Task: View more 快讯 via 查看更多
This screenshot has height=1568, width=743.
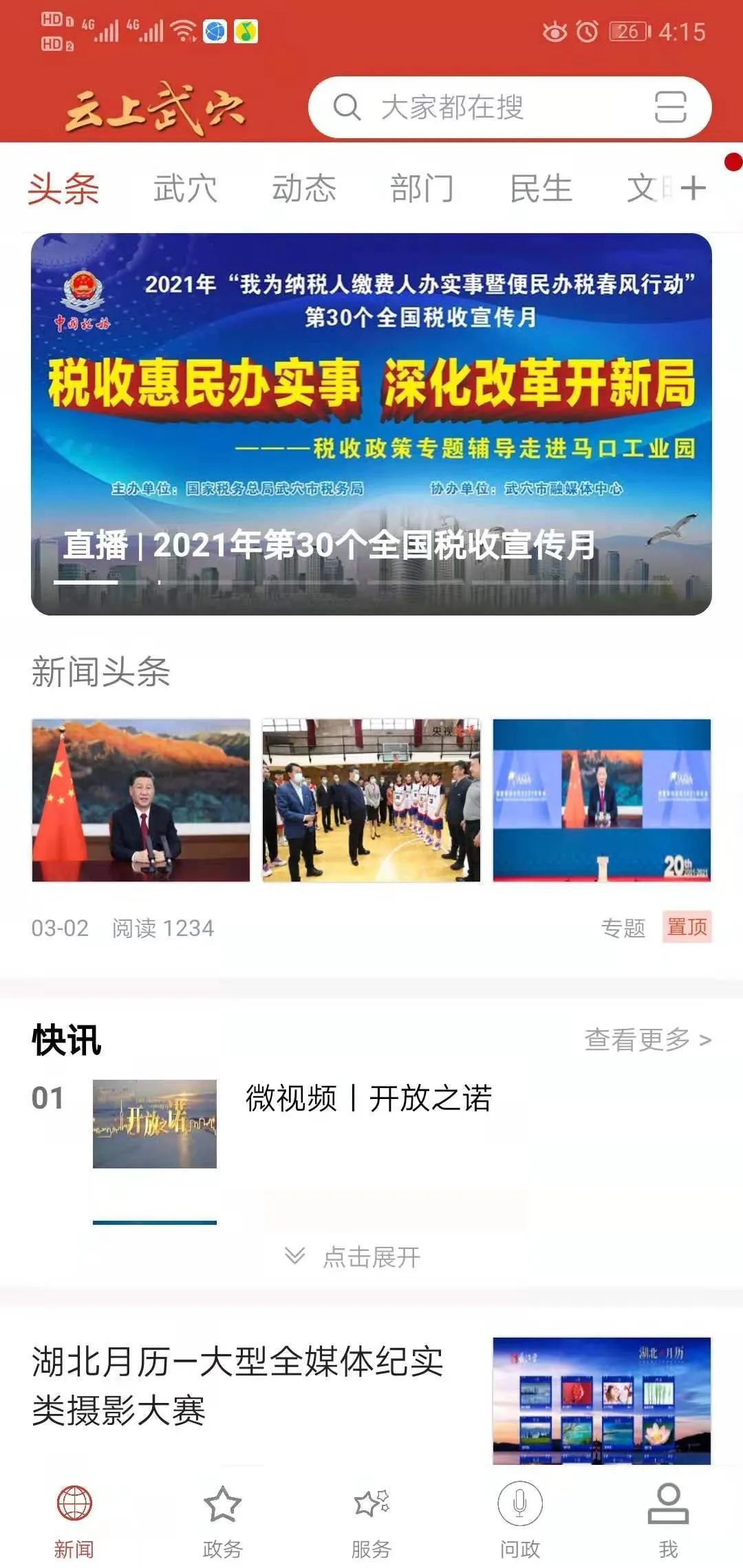Action: pyautogui.click(x=647, y=1039)
